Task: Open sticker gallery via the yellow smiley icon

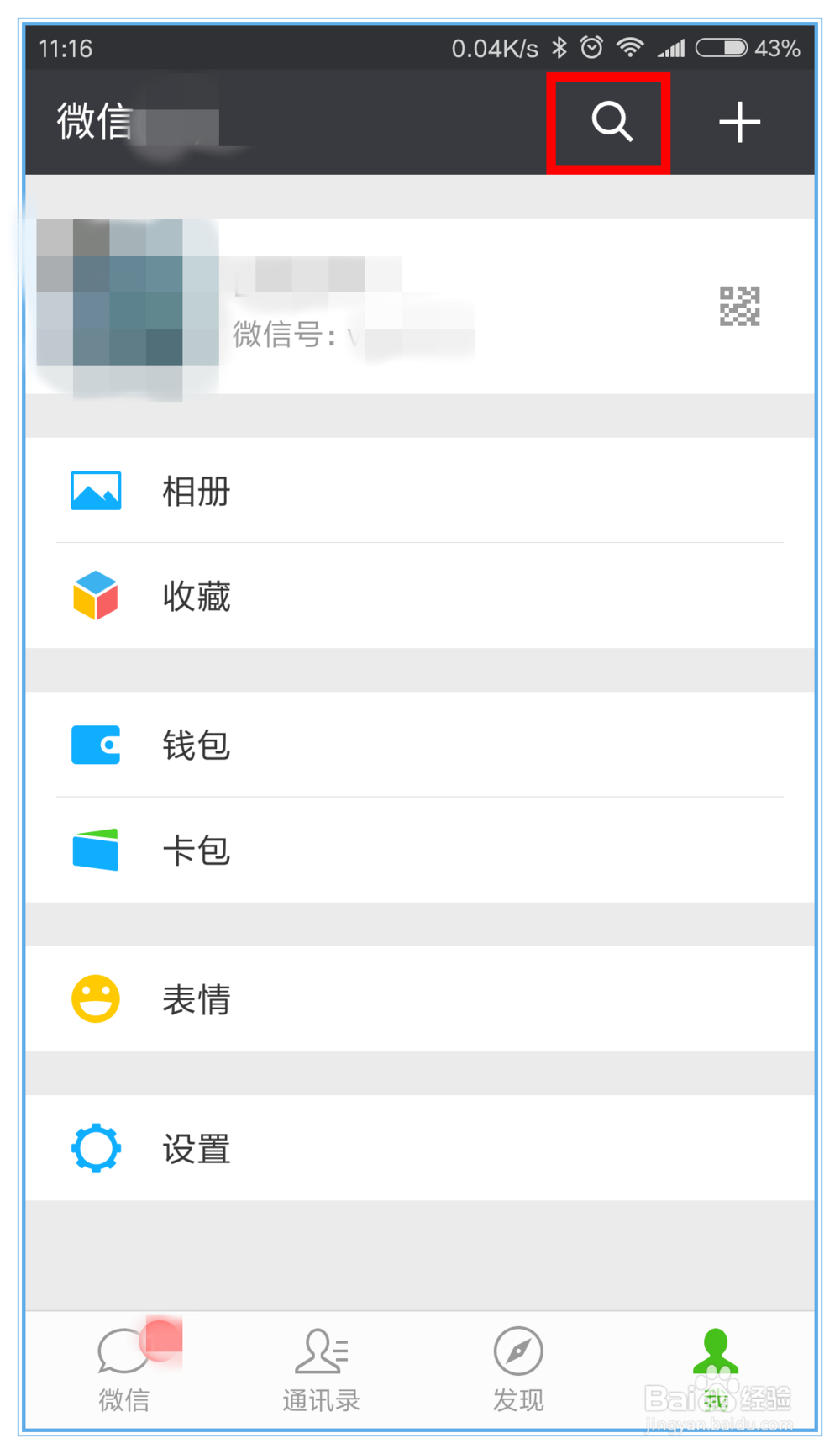Action: (95, 998)
